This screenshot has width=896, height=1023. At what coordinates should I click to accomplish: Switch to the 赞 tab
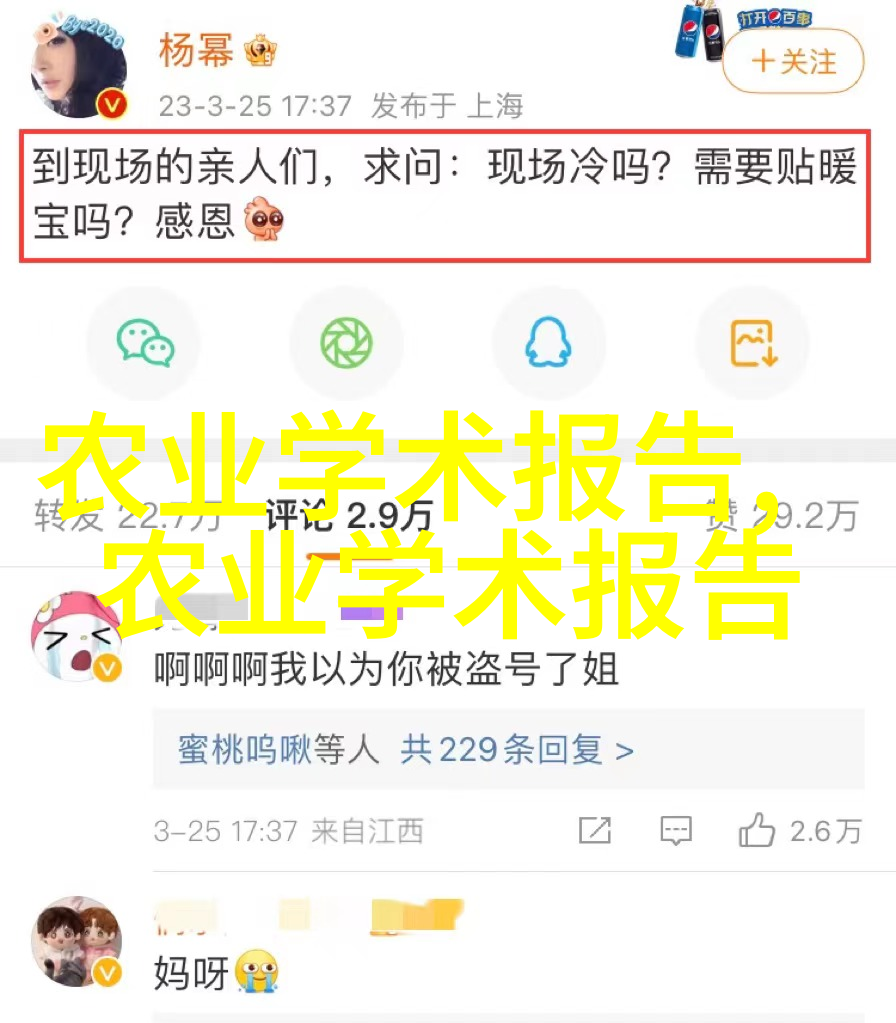782,515
